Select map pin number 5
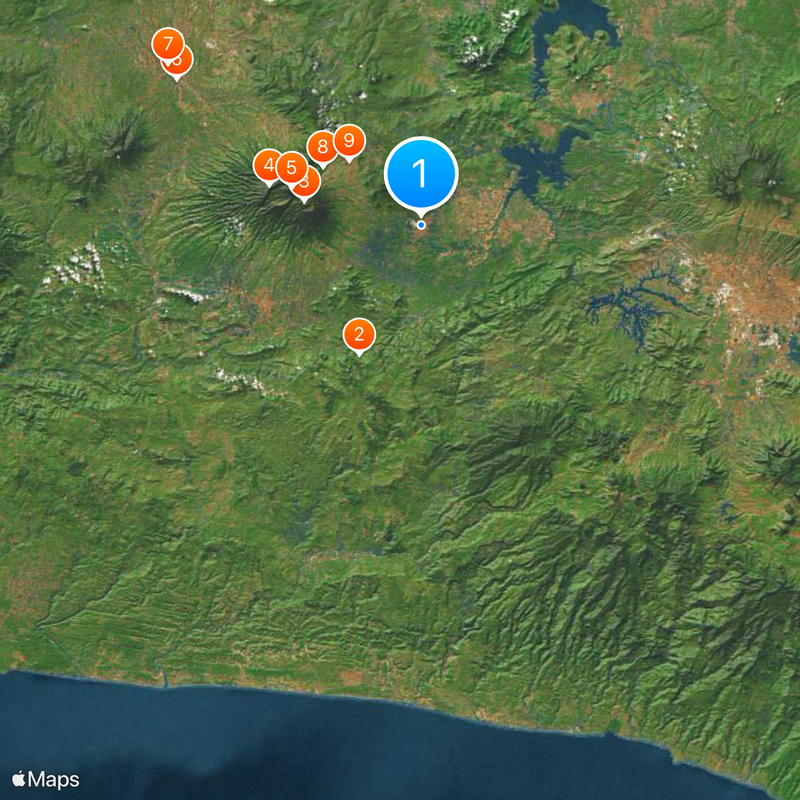 (291, 167)
